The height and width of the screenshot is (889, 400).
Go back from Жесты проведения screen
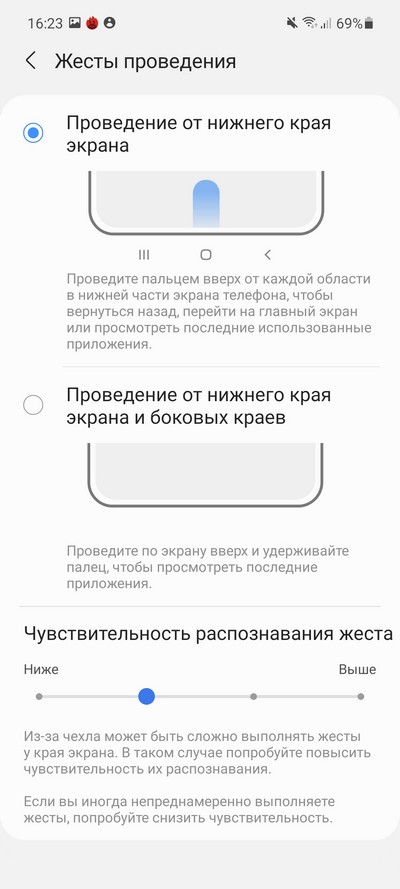point(31,61)
